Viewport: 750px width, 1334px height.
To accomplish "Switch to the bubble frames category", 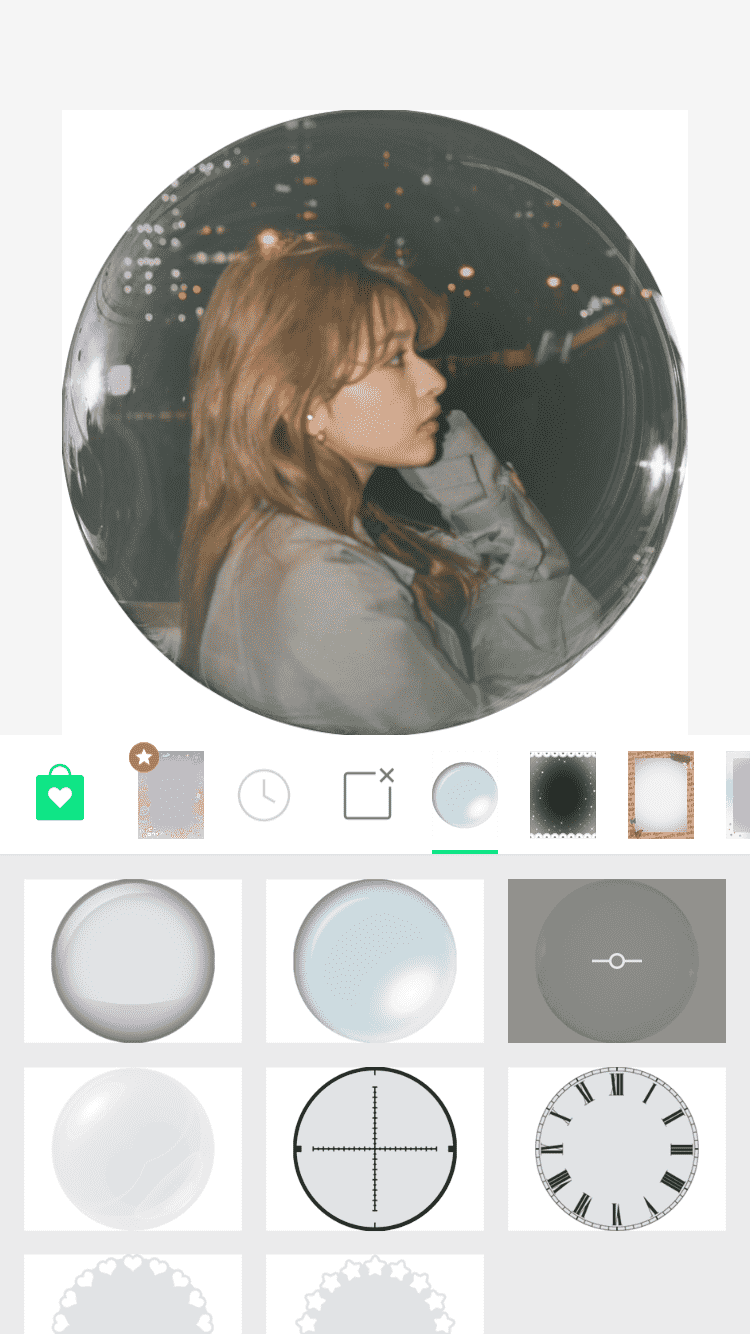I will 465,795.
